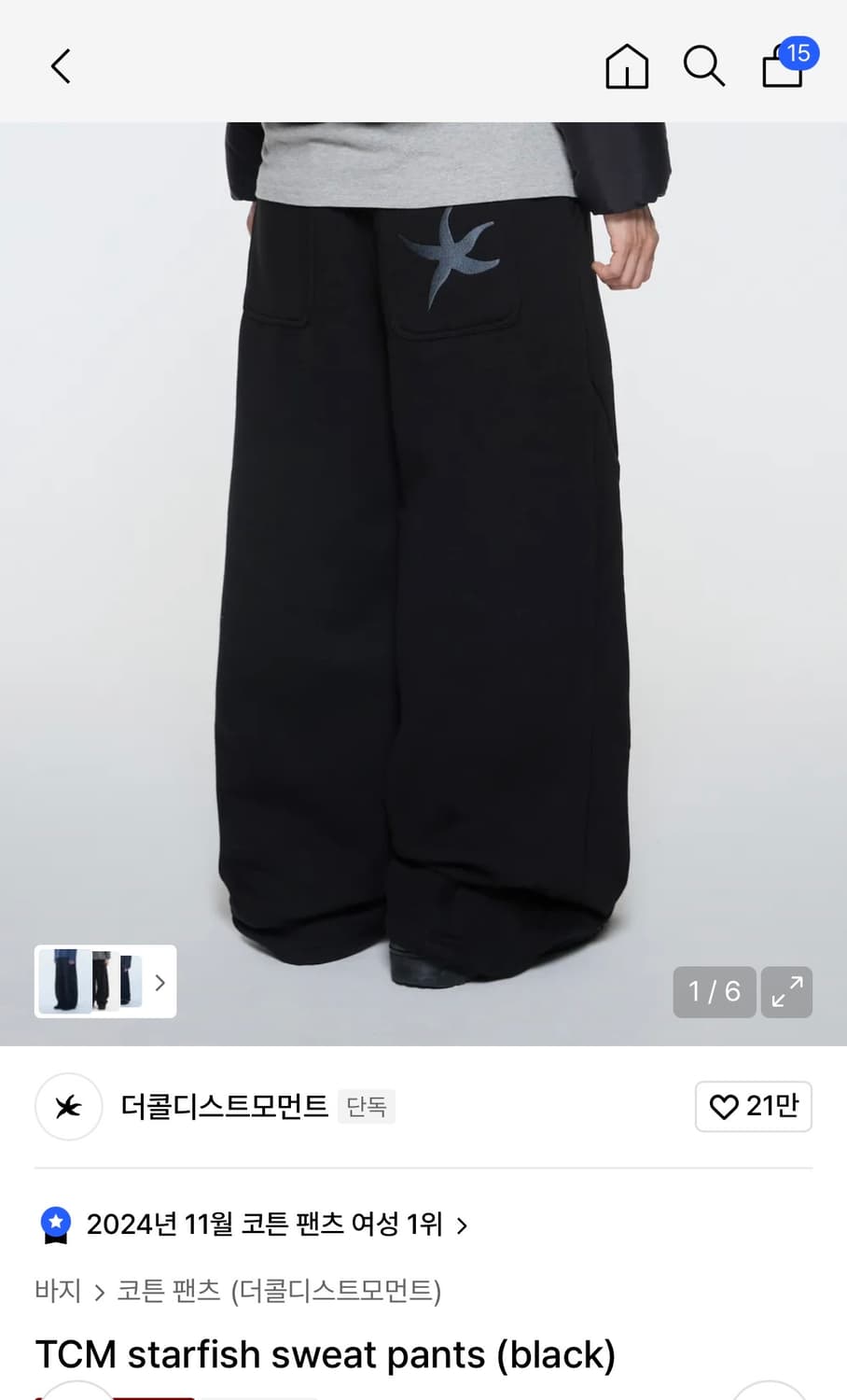The image size is (847, 1400).
Task: Tap the 단독 exclusive badge
Action: coord(367,1107)
